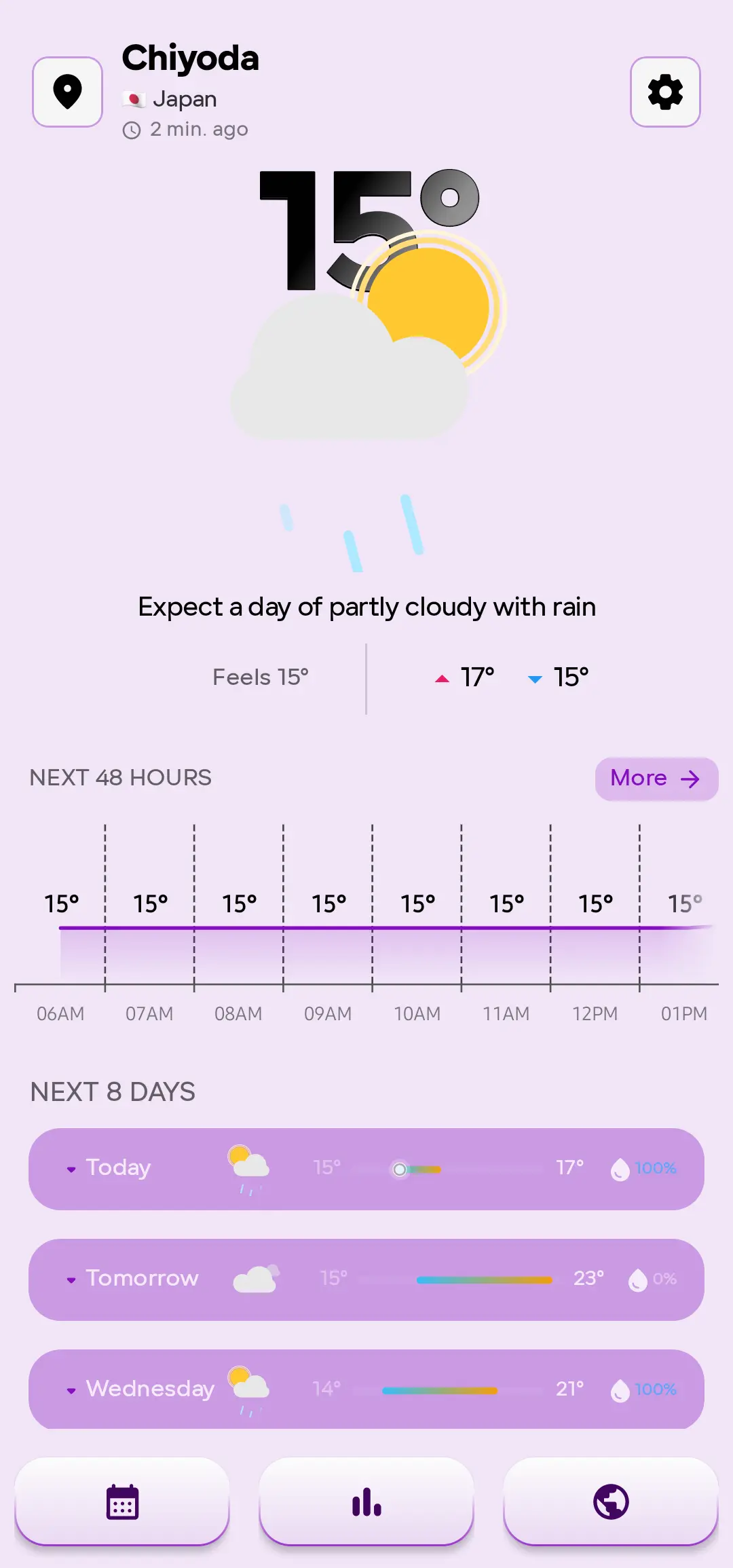The height and width of the screenshot is (1568, 733).
Task: Select the statistics chart icon at bottom
Action: pos(366,1502)
